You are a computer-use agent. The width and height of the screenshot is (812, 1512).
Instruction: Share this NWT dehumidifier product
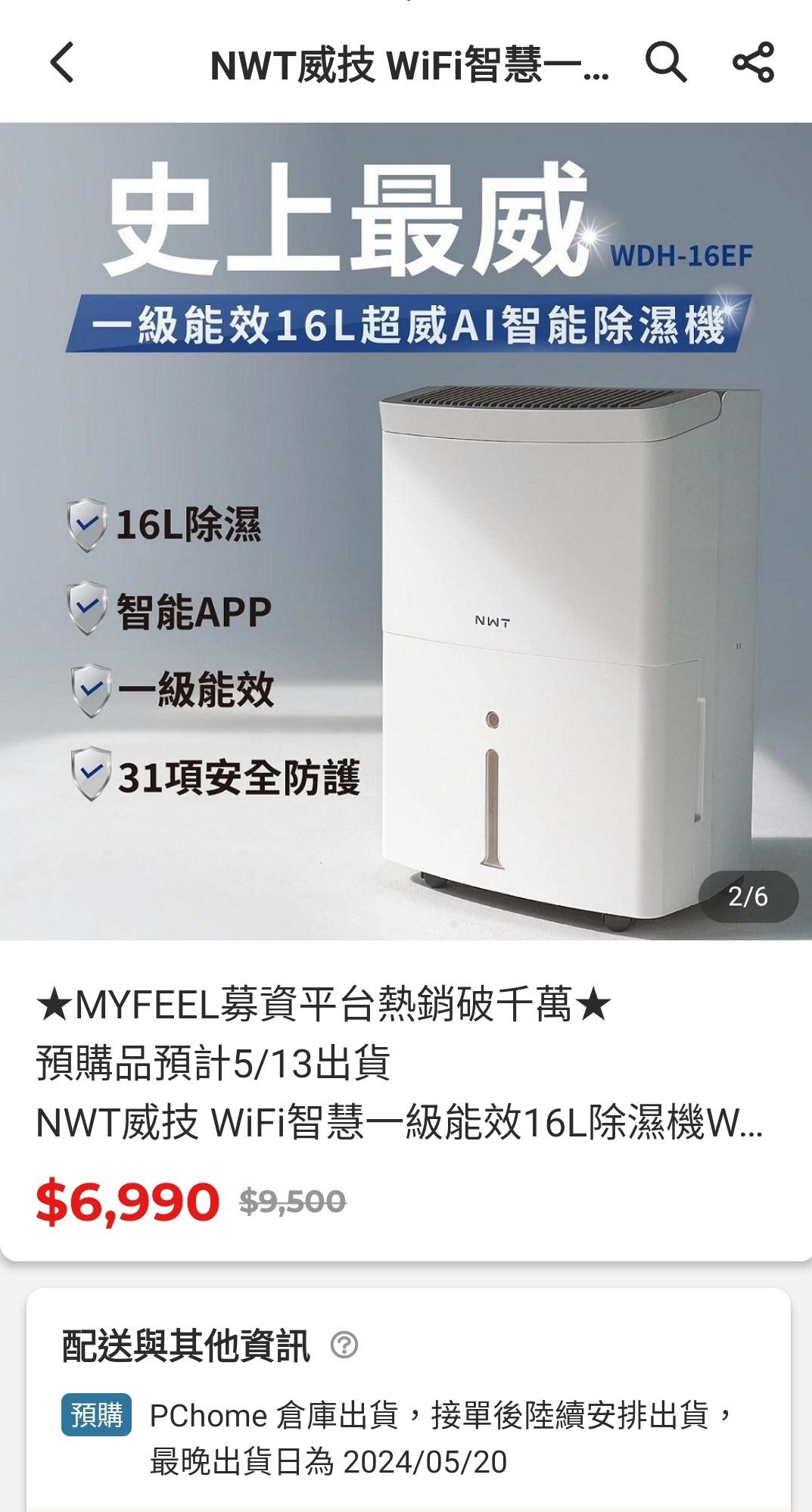753,62
